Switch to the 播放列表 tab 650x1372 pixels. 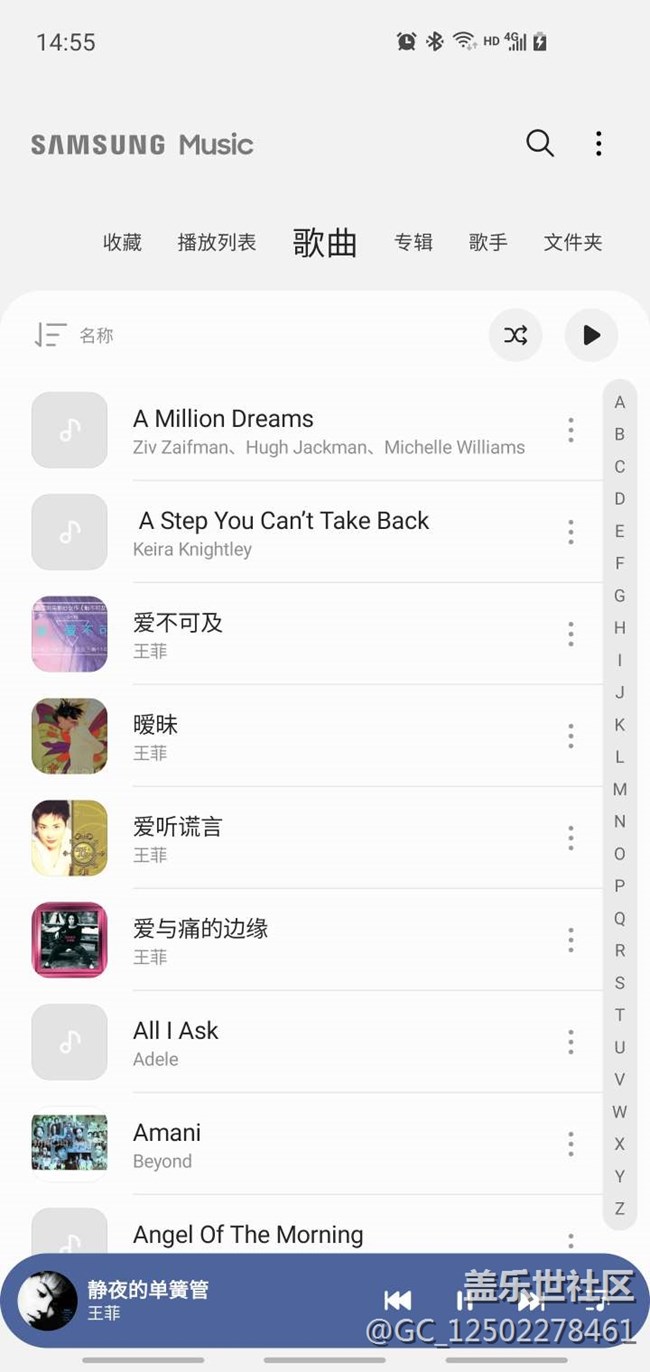(217, 242)
